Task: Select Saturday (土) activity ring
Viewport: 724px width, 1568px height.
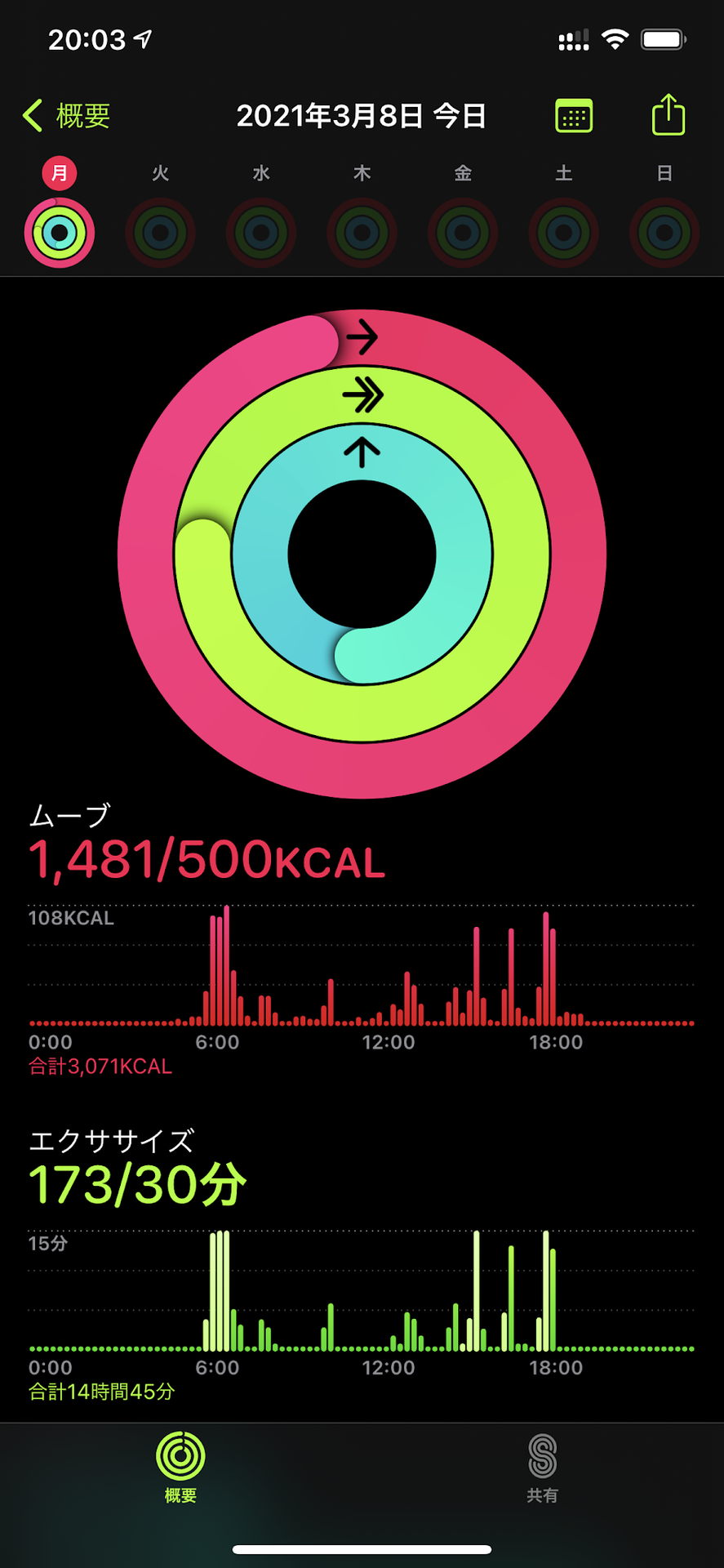Action: click(564, 233)
